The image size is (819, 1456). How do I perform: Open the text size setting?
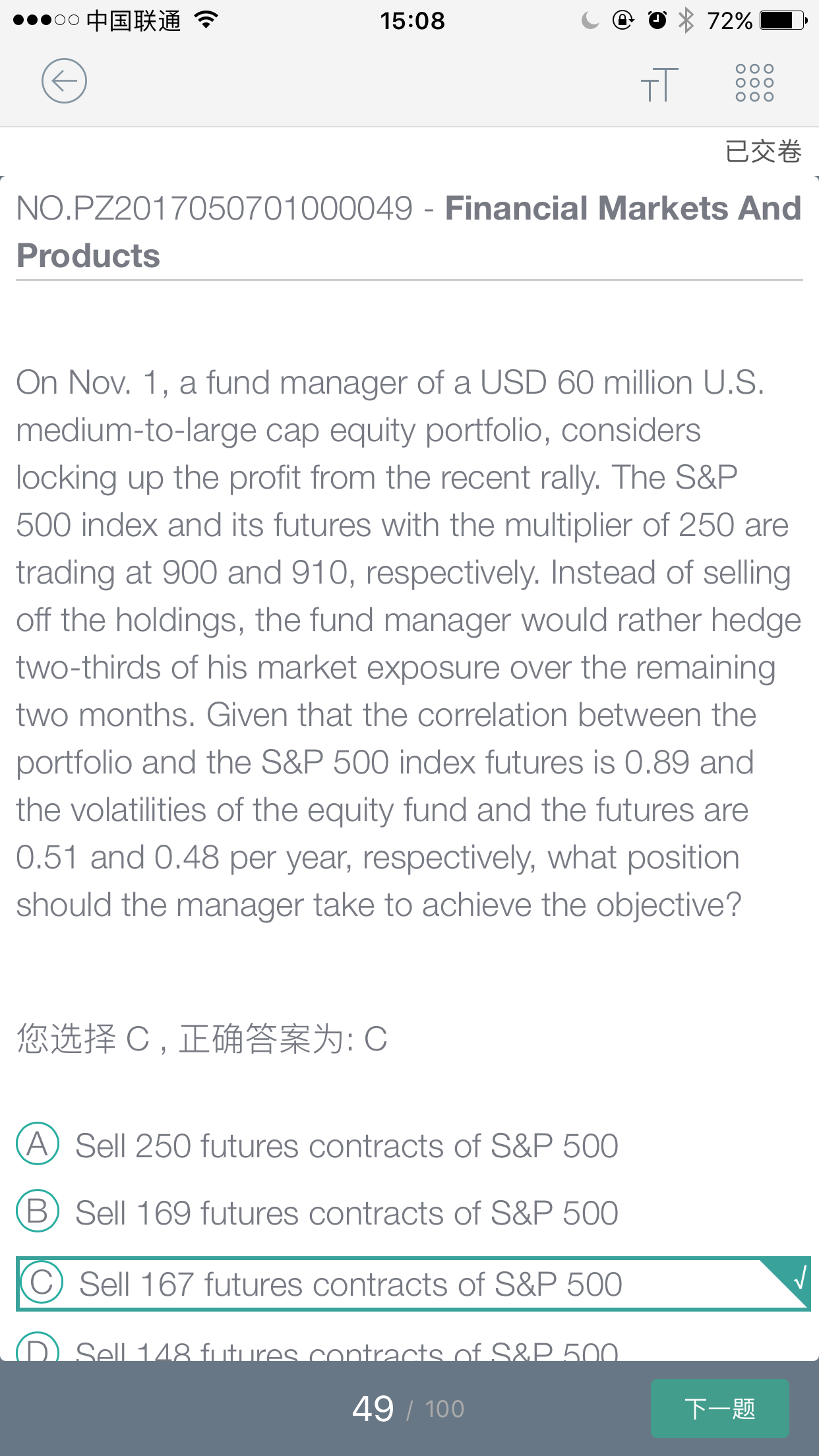(659, 84)
